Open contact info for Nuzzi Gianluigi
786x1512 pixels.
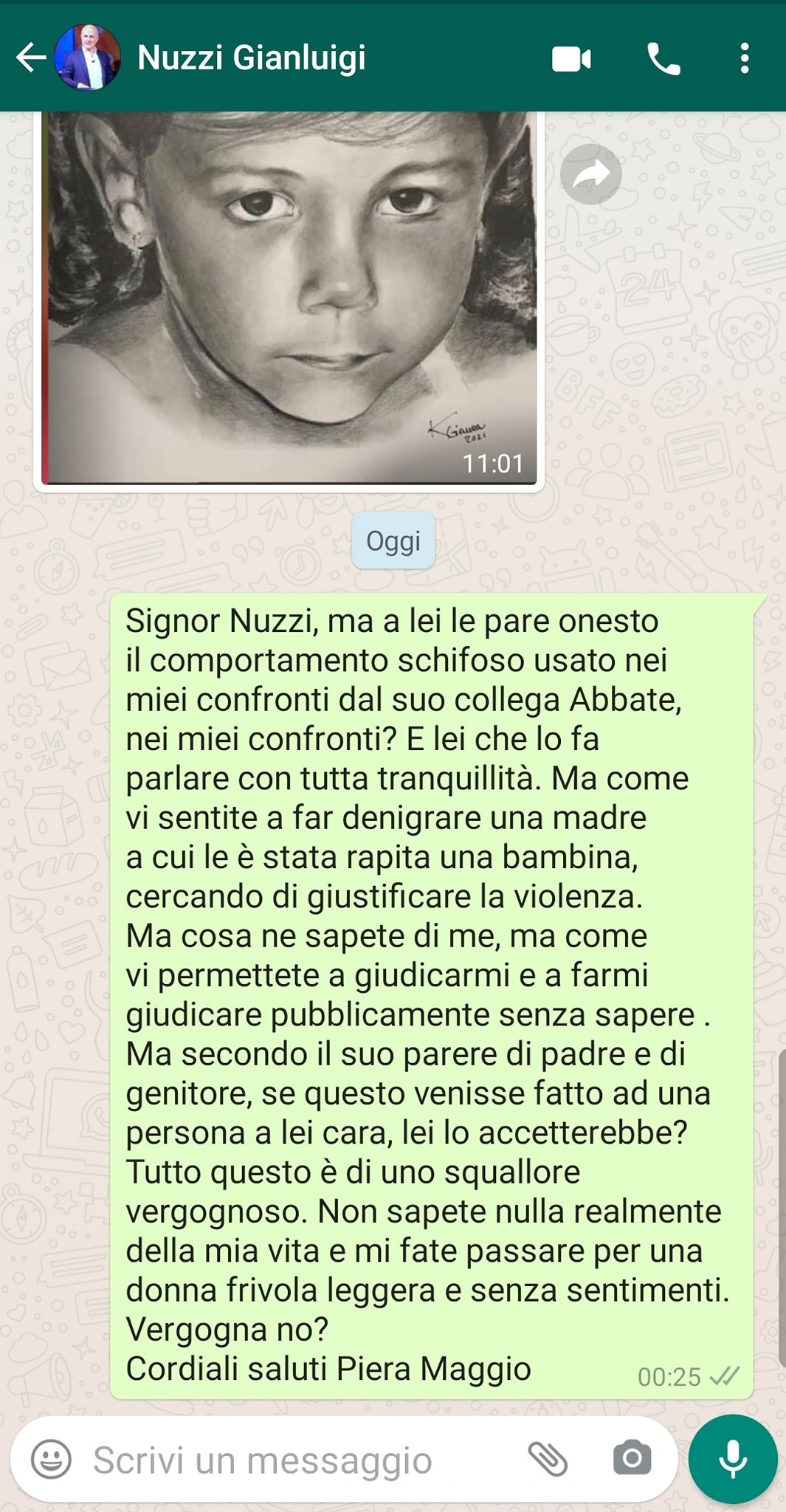251,58
